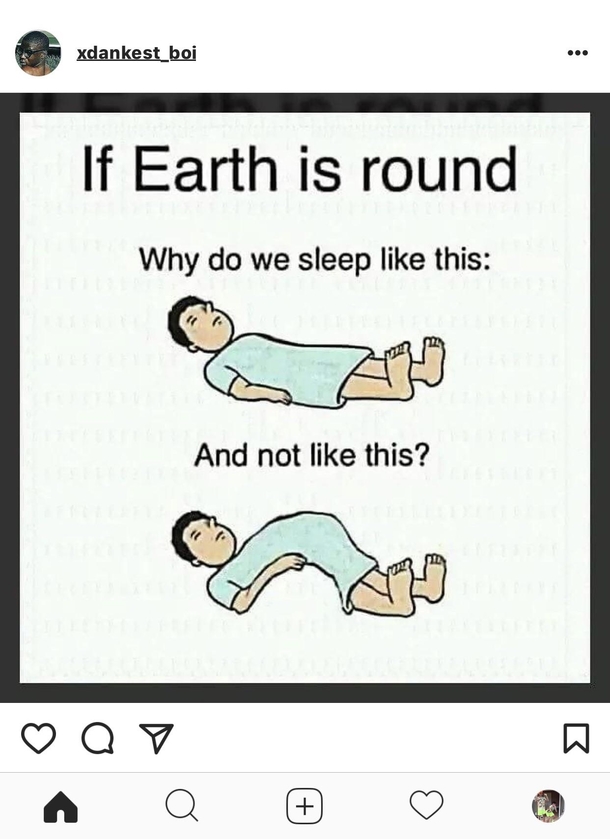Open the Activity heart tab
The height and width of the screenshot is (839, 610).
tap(426, 806)
